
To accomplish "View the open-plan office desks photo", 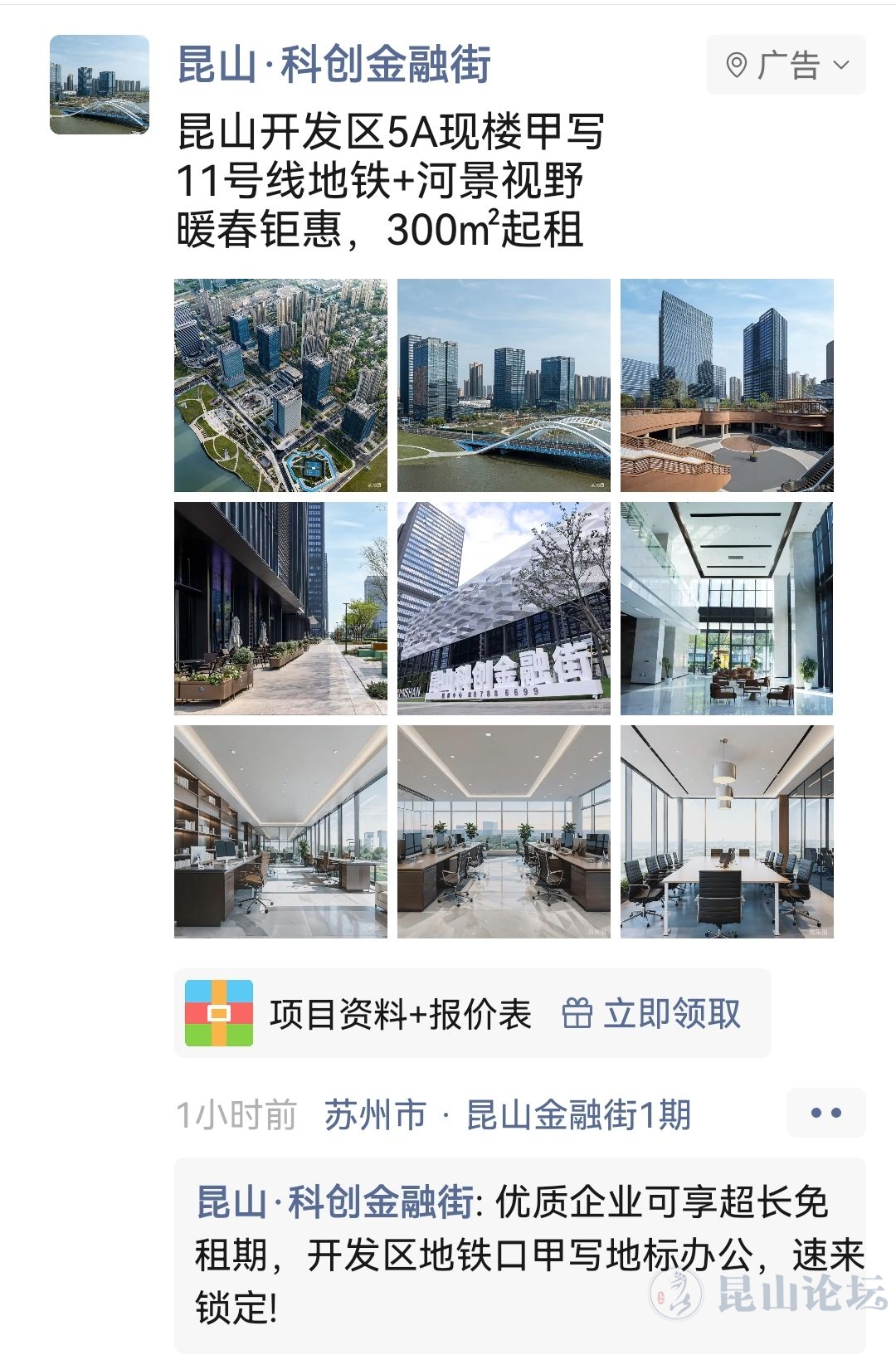I will 504,831.
